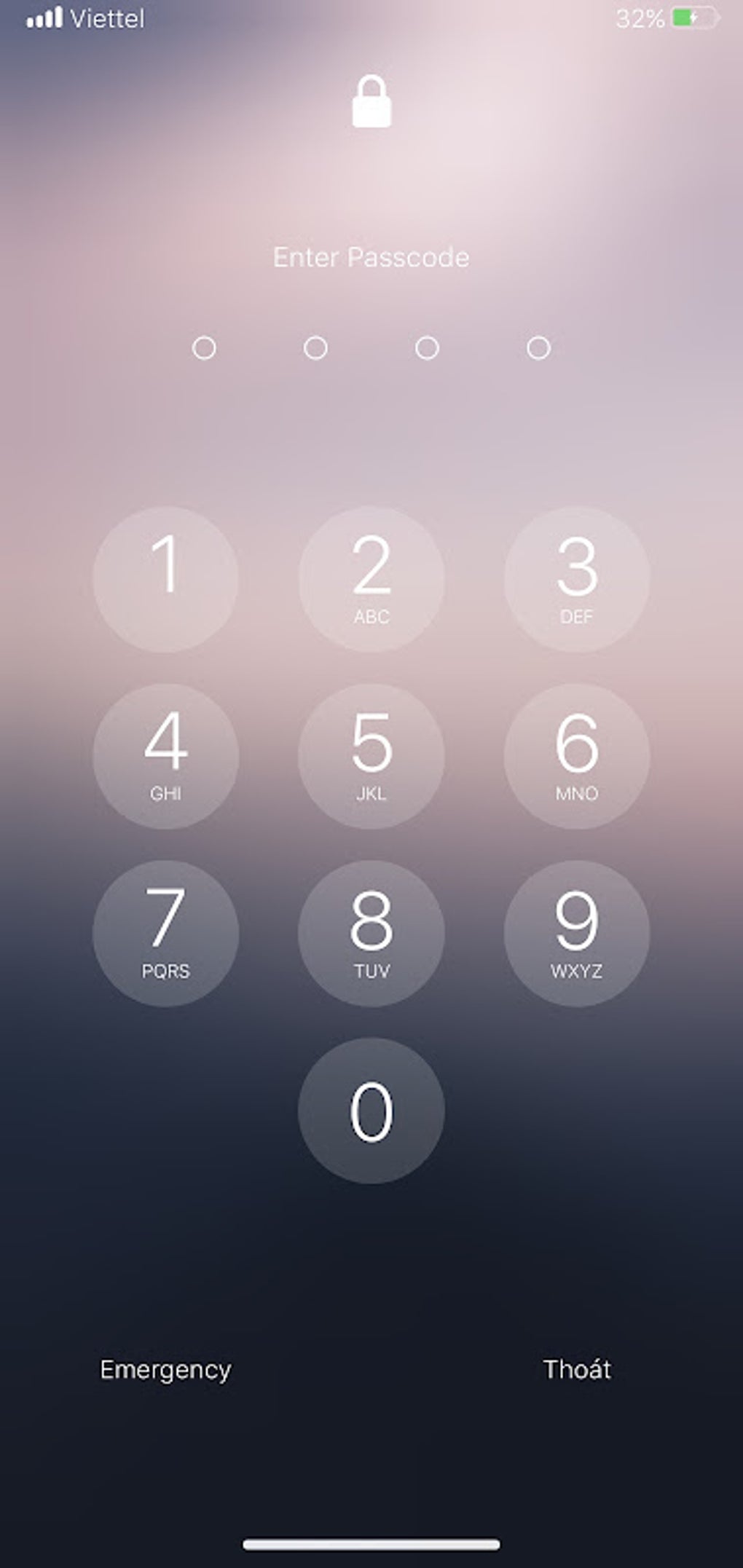Tap the number 2 ABC key
The image size is (743, 1568).
[371, 578]
